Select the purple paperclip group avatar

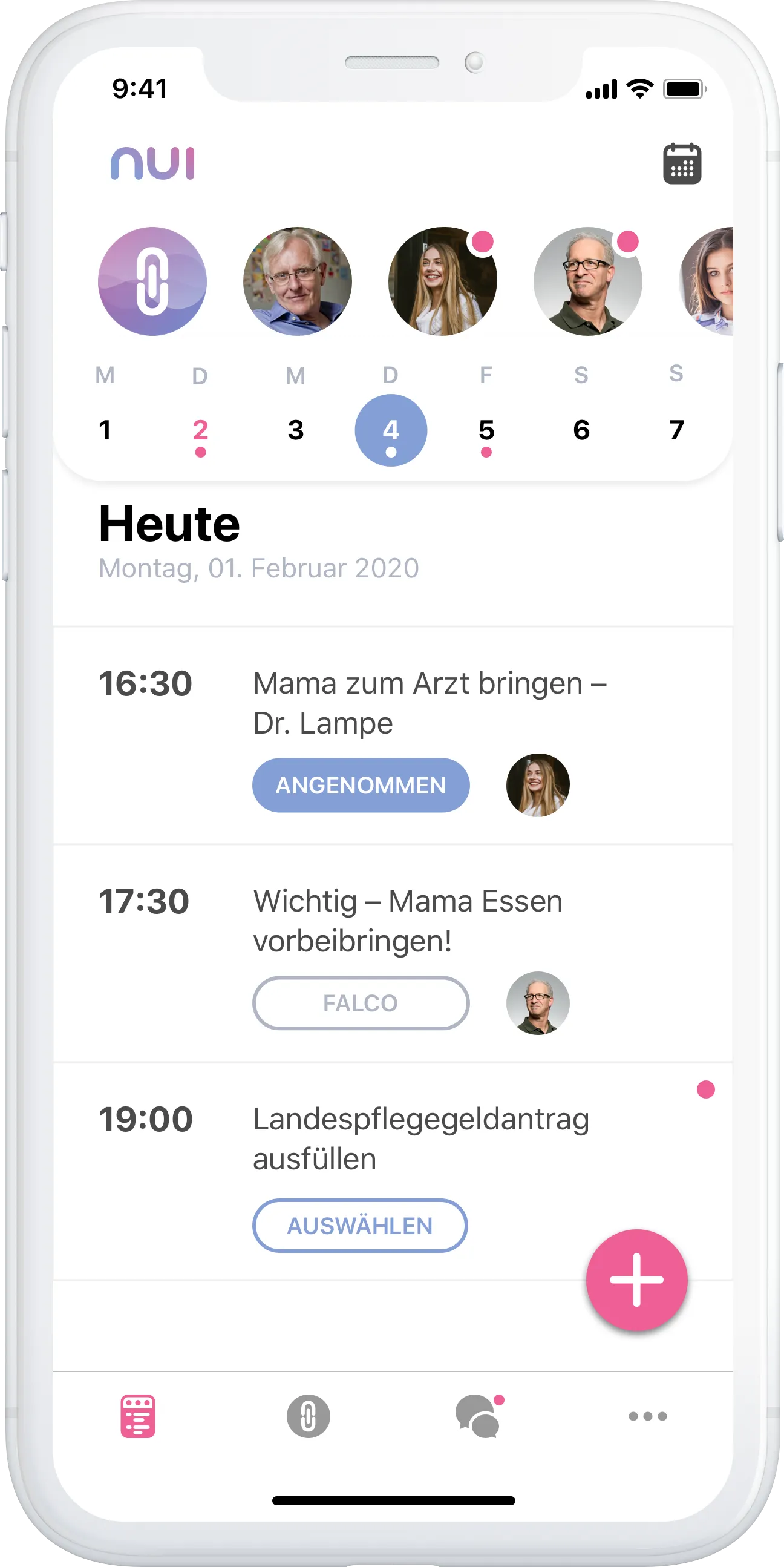[x=152, y=281]
